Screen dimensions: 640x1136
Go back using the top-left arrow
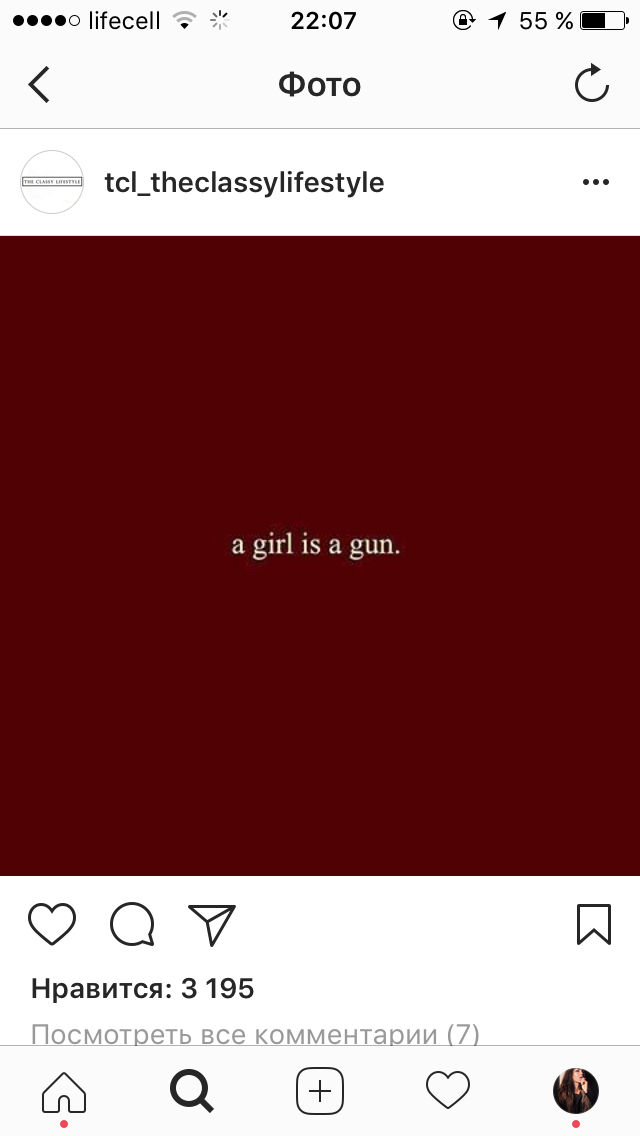point(39,85)
